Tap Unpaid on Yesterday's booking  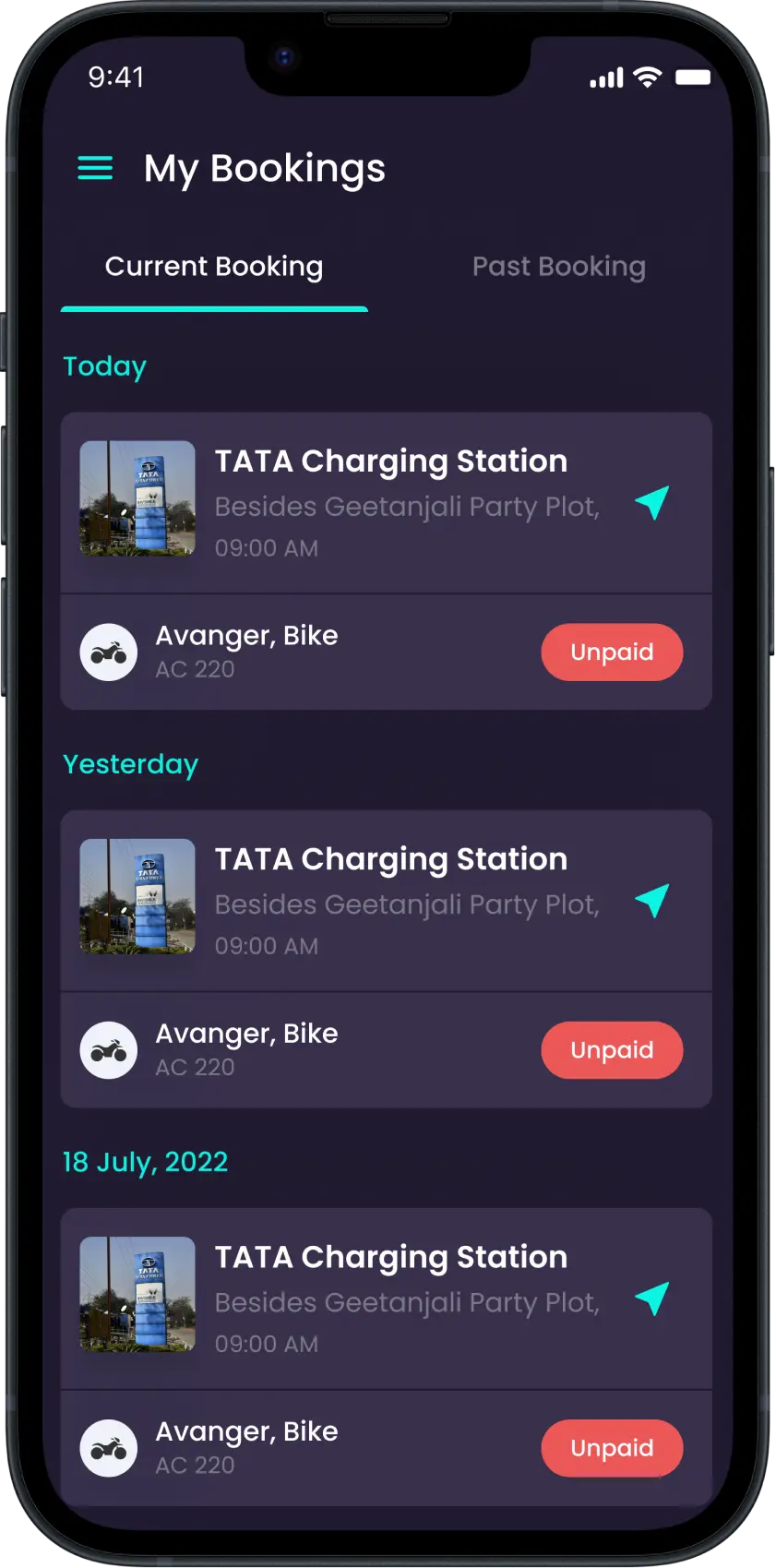[612, 1049]
